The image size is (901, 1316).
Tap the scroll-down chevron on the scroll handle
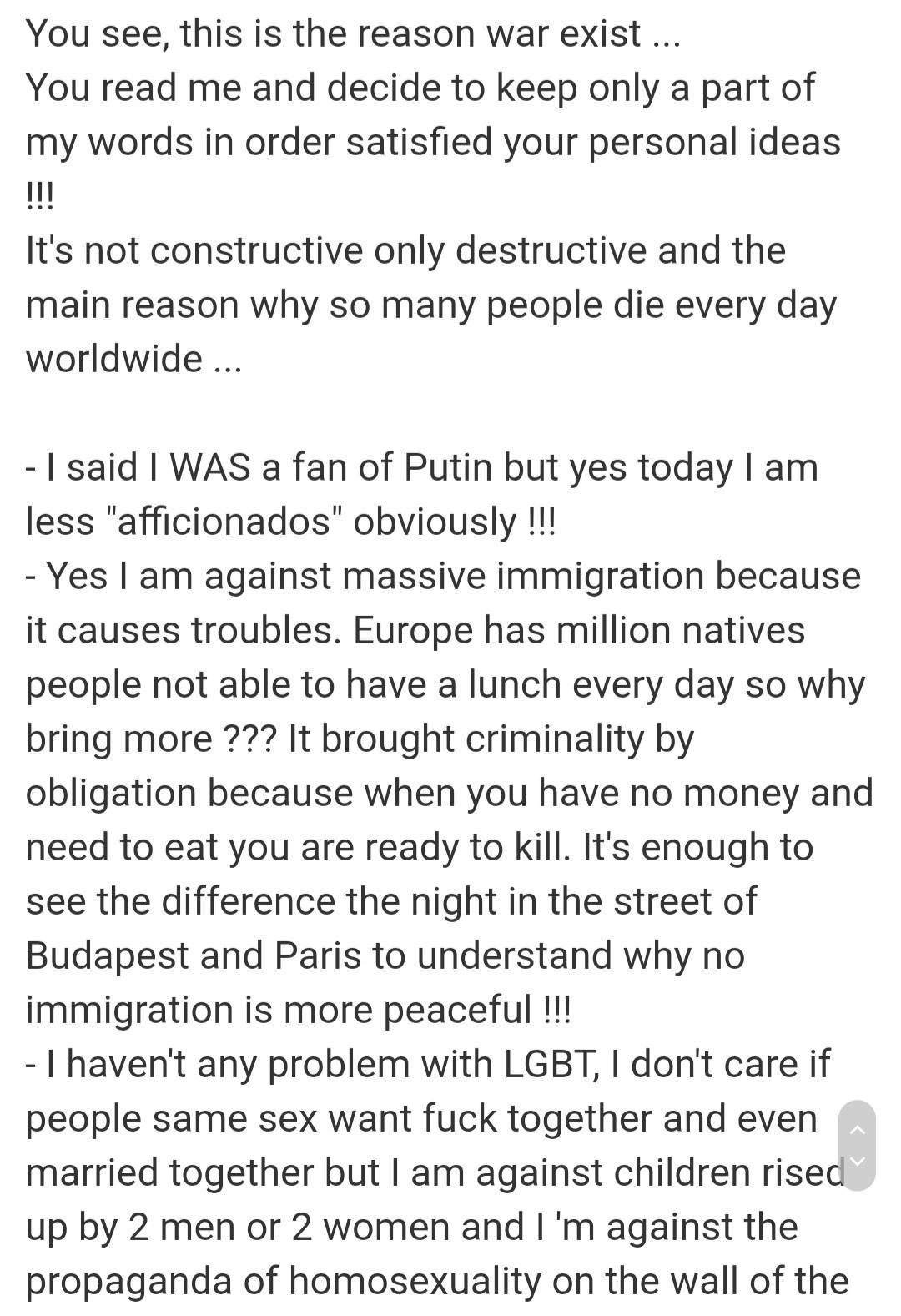pos(857,1161)
